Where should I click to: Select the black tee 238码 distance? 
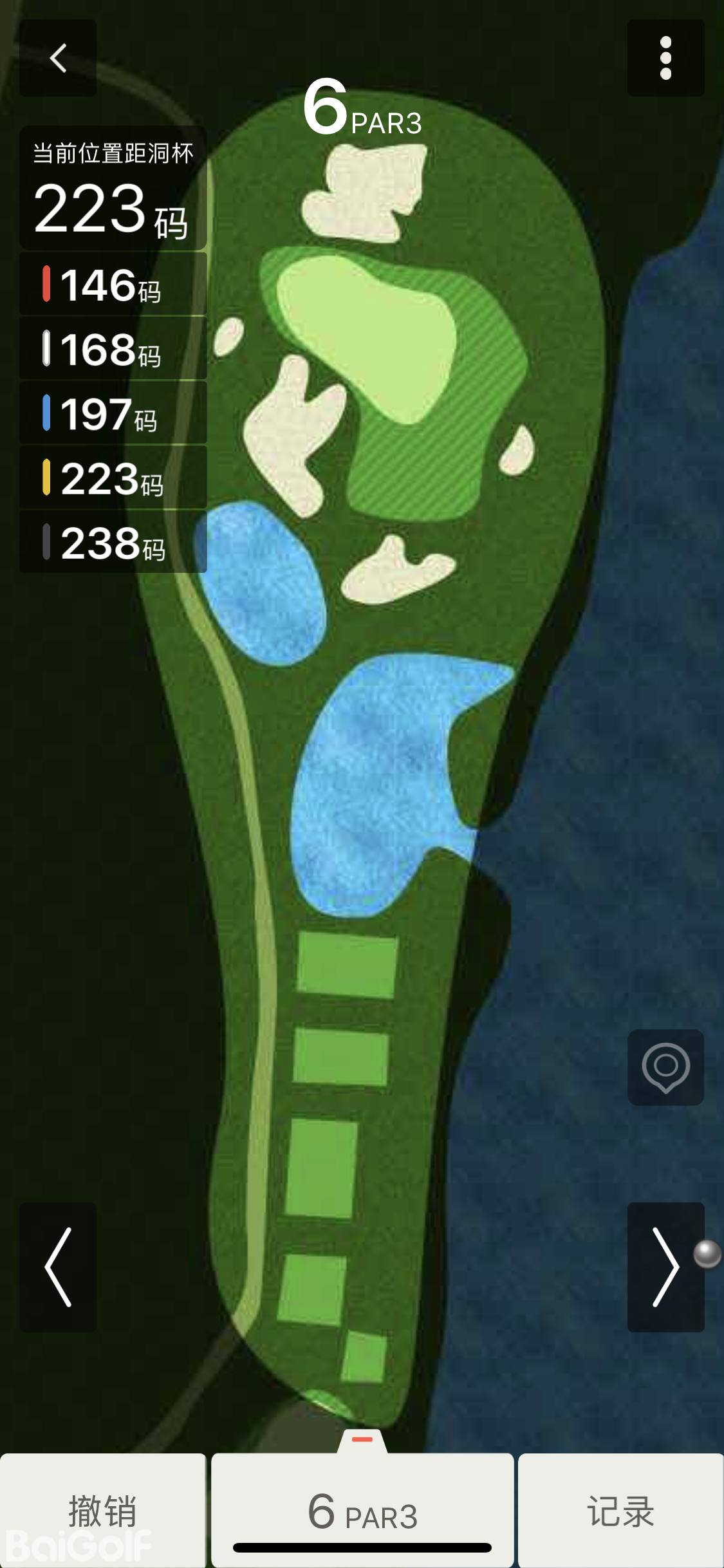[113, 543]
